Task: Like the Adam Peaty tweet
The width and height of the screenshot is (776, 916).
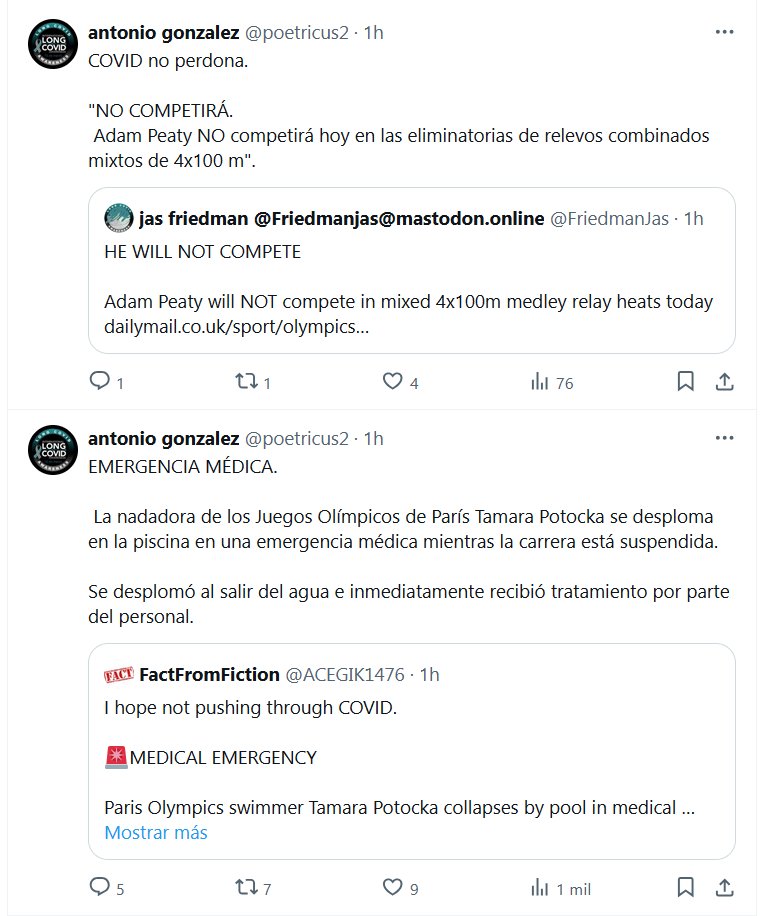Action: coord(393,382)
